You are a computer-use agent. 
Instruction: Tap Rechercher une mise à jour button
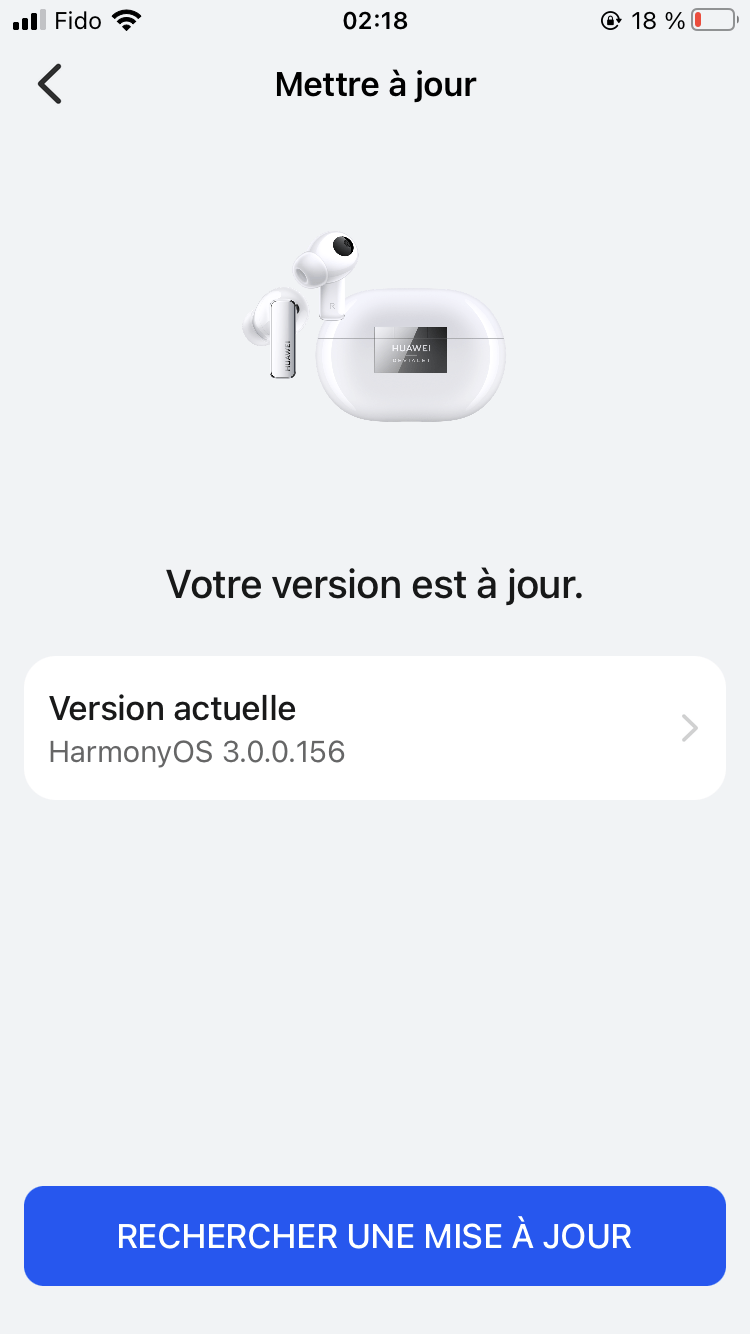[374, 1236]
